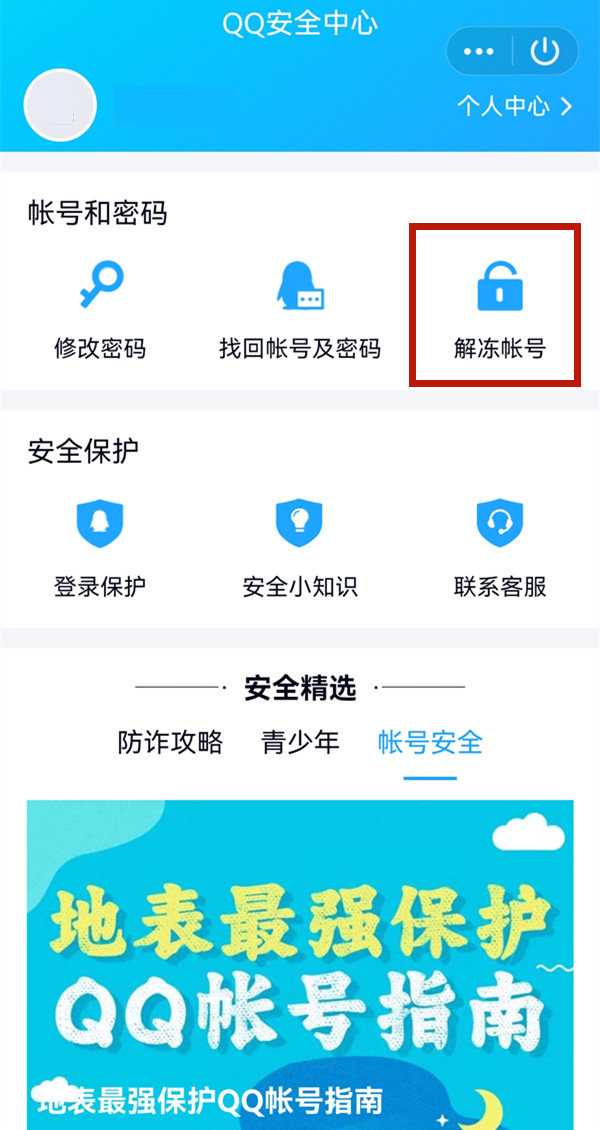Open 个人中心 personal center
The image size is (600, 1130).
pos(514,106)
